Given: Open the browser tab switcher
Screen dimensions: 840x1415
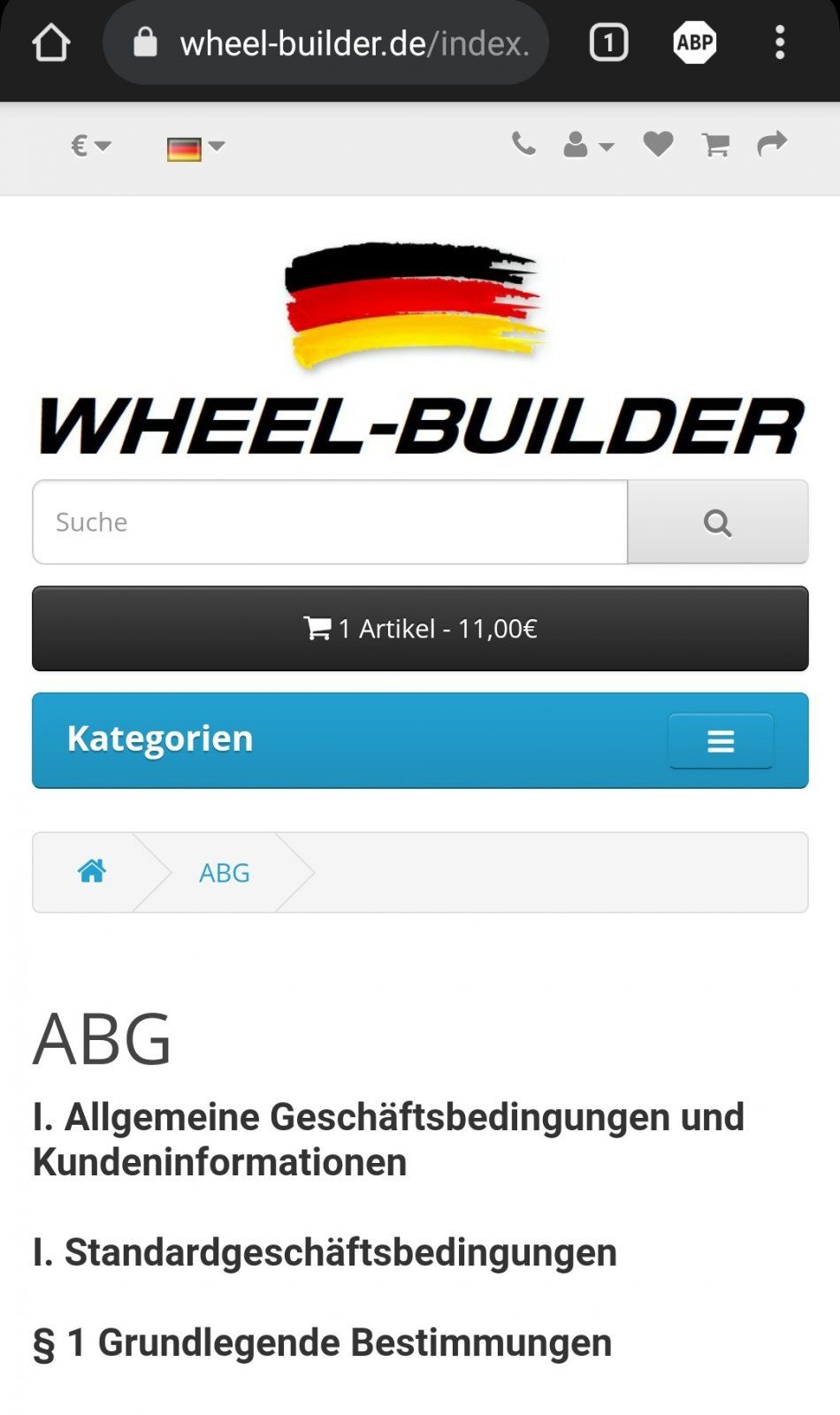Looking at the screenshot, I should [608, 42].
